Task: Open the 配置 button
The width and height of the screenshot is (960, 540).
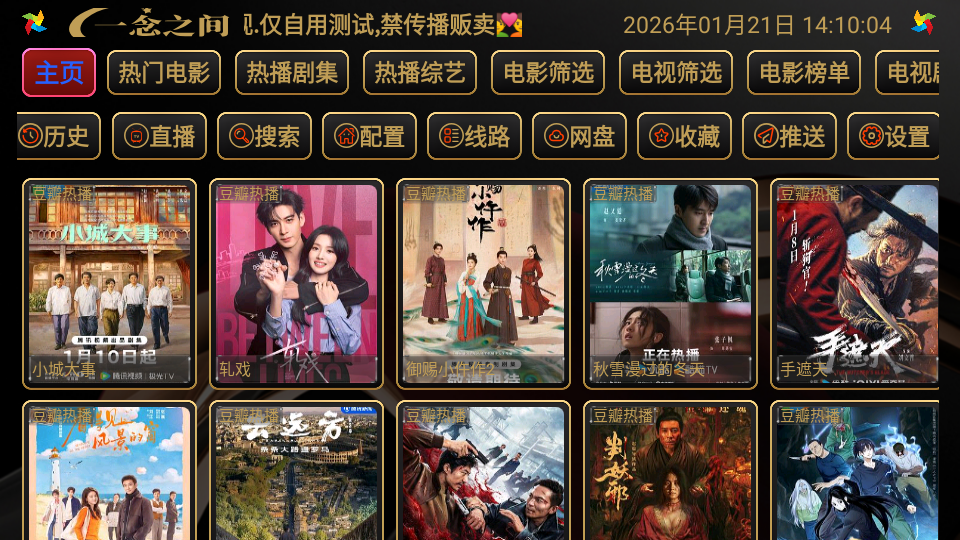Action: click(369, 136)
